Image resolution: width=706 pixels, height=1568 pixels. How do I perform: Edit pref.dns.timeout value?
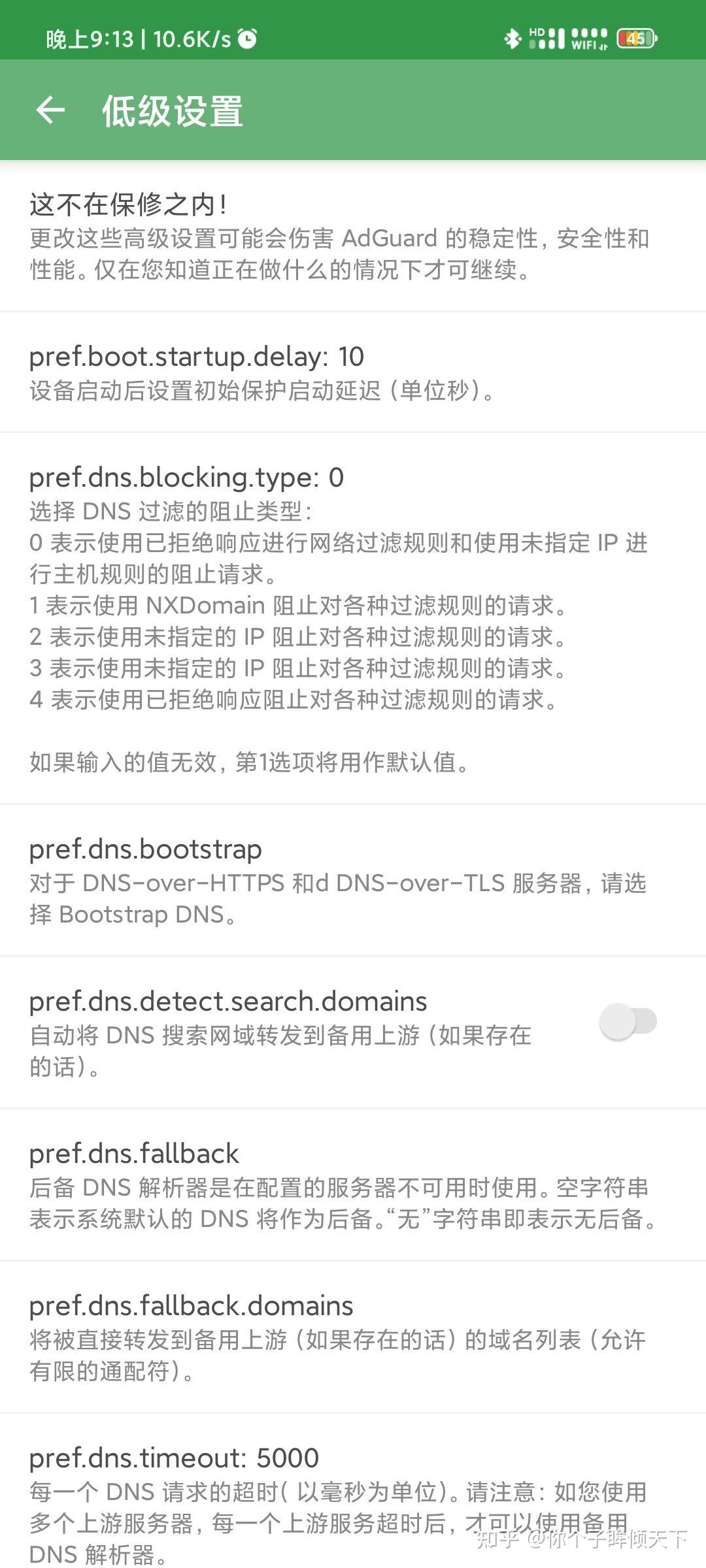[x=353, y=1491]
